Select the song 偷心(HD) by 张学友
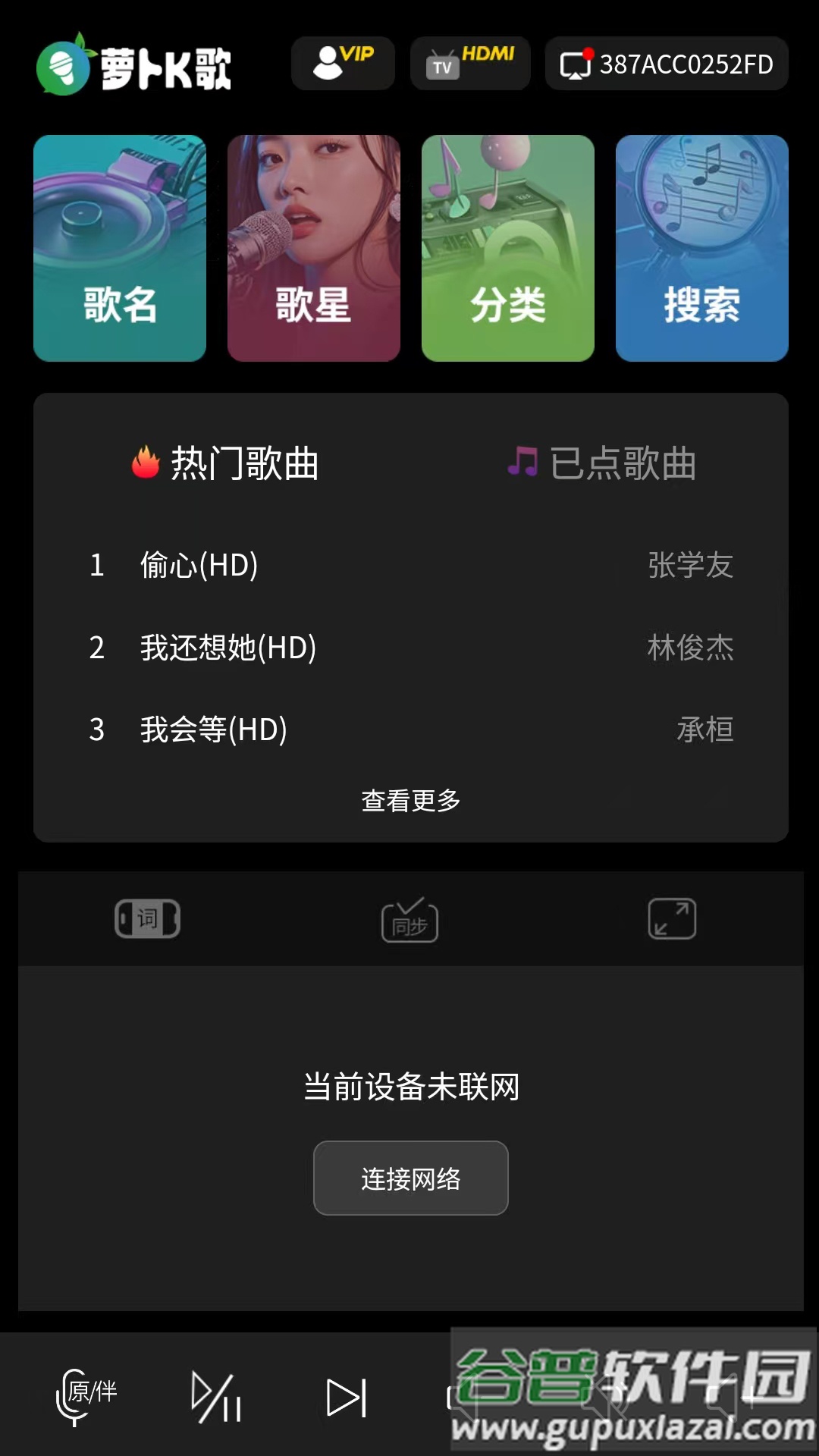Image resolution: width=819 pixels, height=1456 pixels. (409, 566)
